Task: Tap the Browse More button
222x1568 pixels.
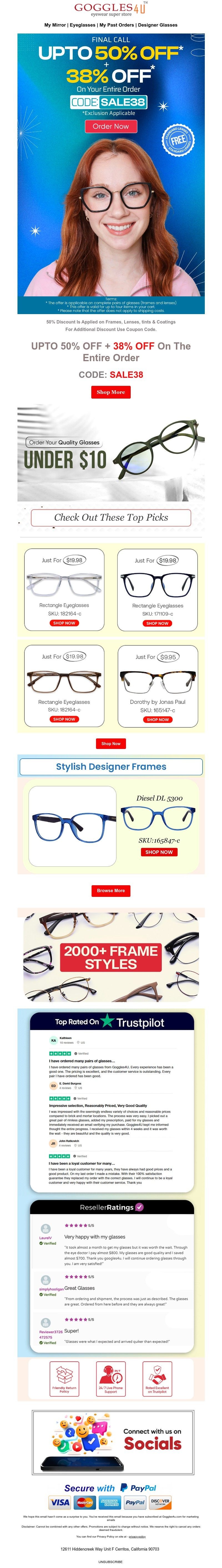Action: [x=110, y=890]
